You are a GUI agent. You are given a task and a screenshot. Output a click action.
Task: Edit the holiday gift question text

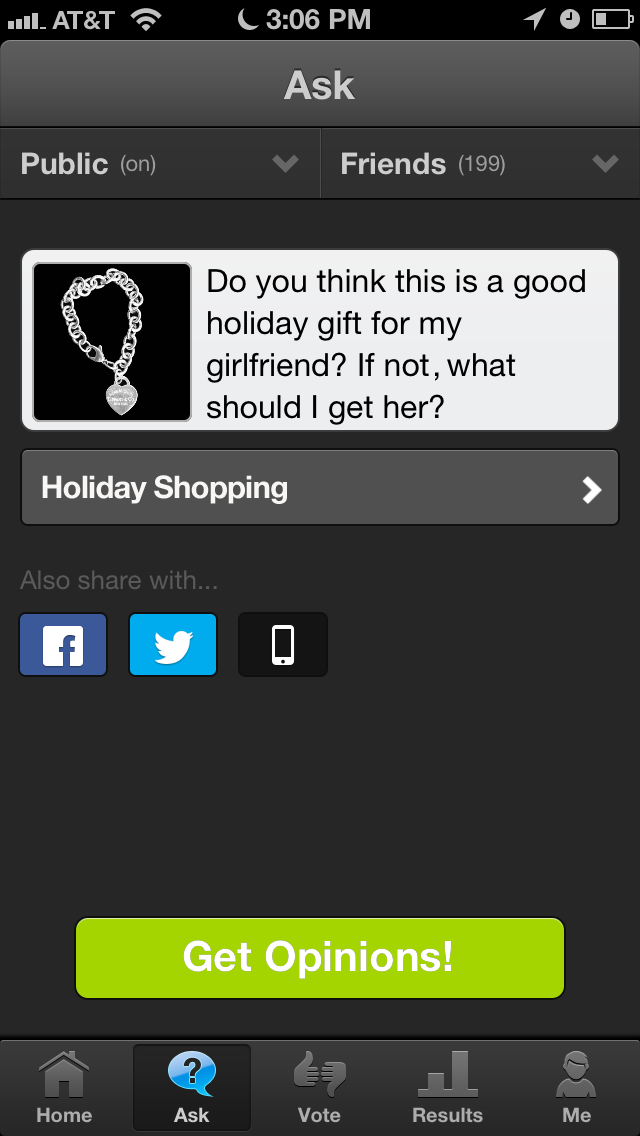[400, 342]
